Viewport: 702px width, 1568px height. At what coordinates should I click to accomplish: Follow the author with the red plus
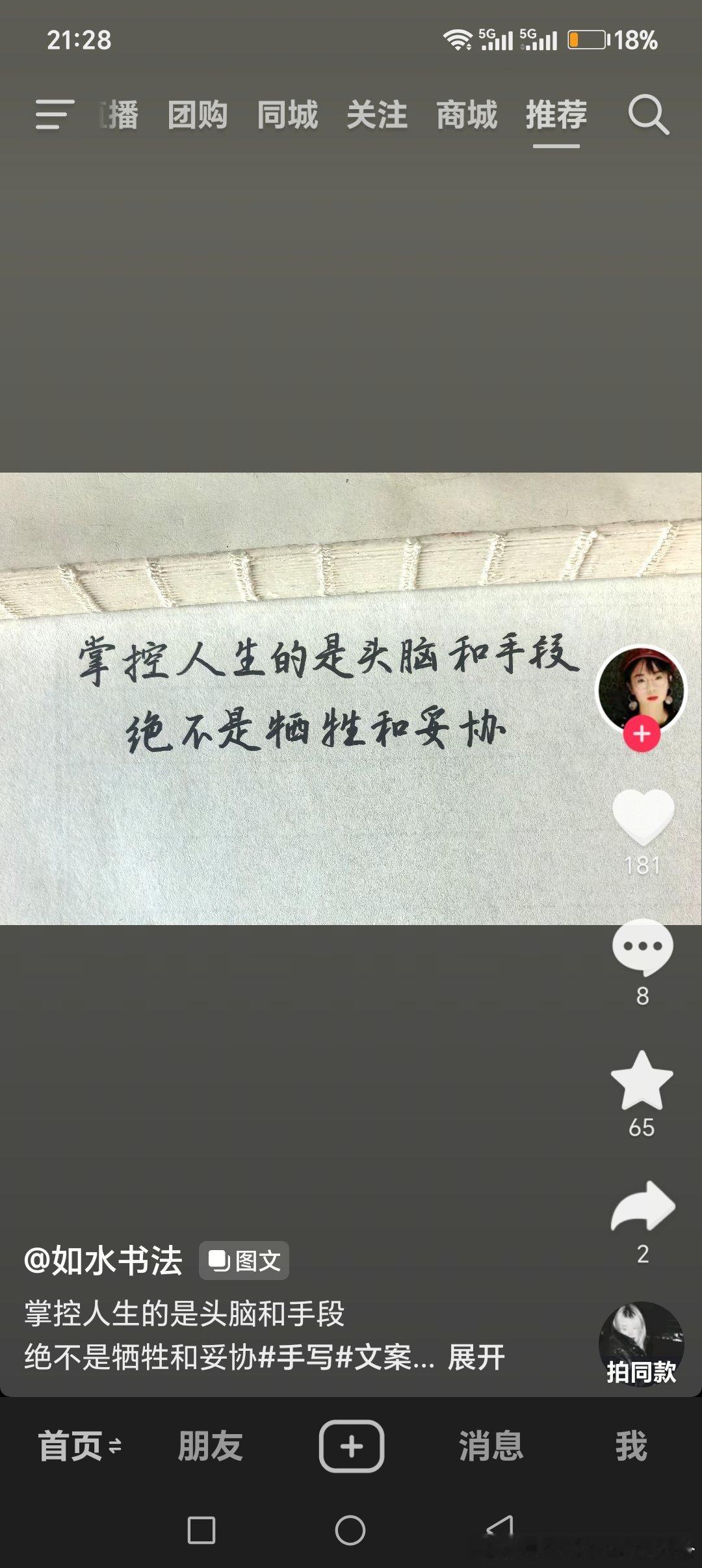[x=642, y=734]
